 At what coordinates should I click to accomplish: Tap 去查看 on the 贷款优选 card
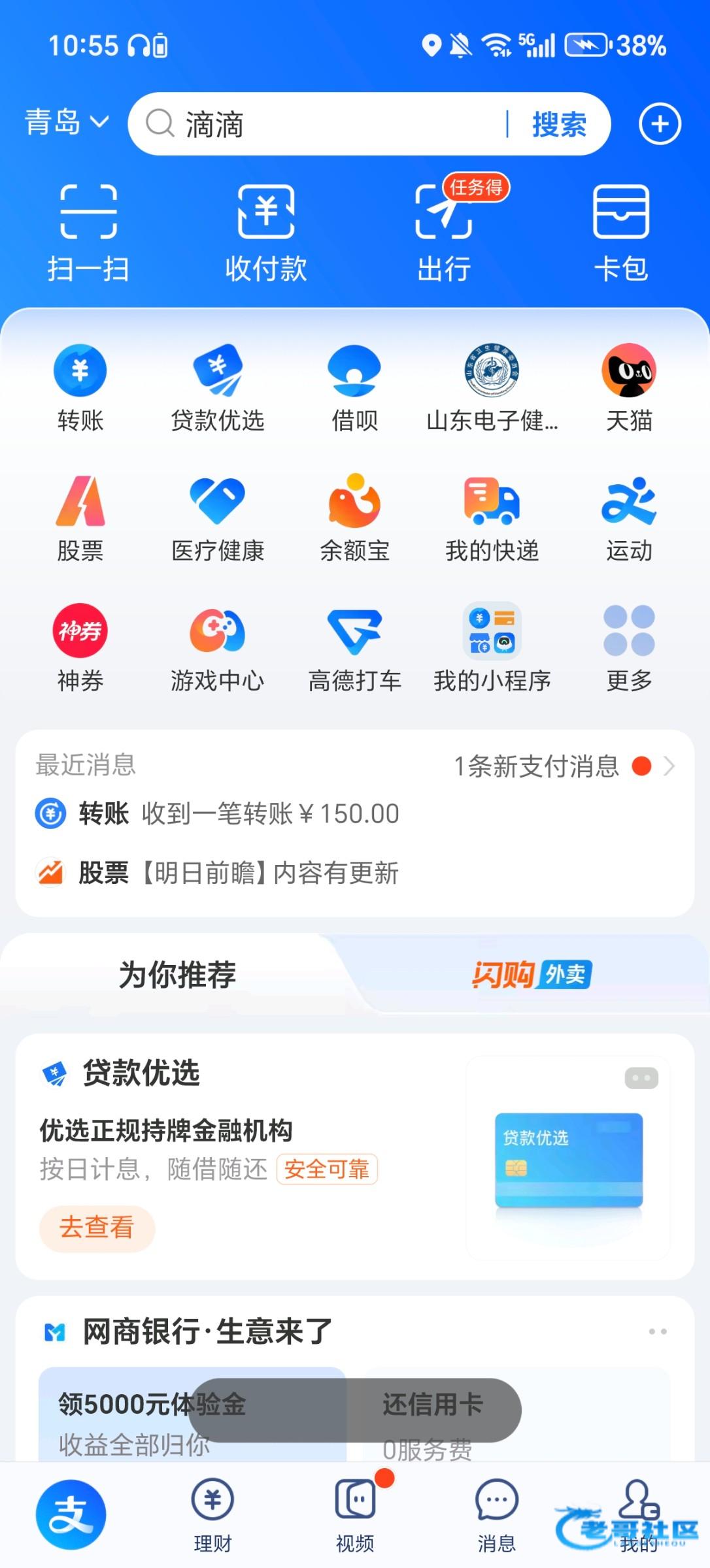pos(97,1228)
